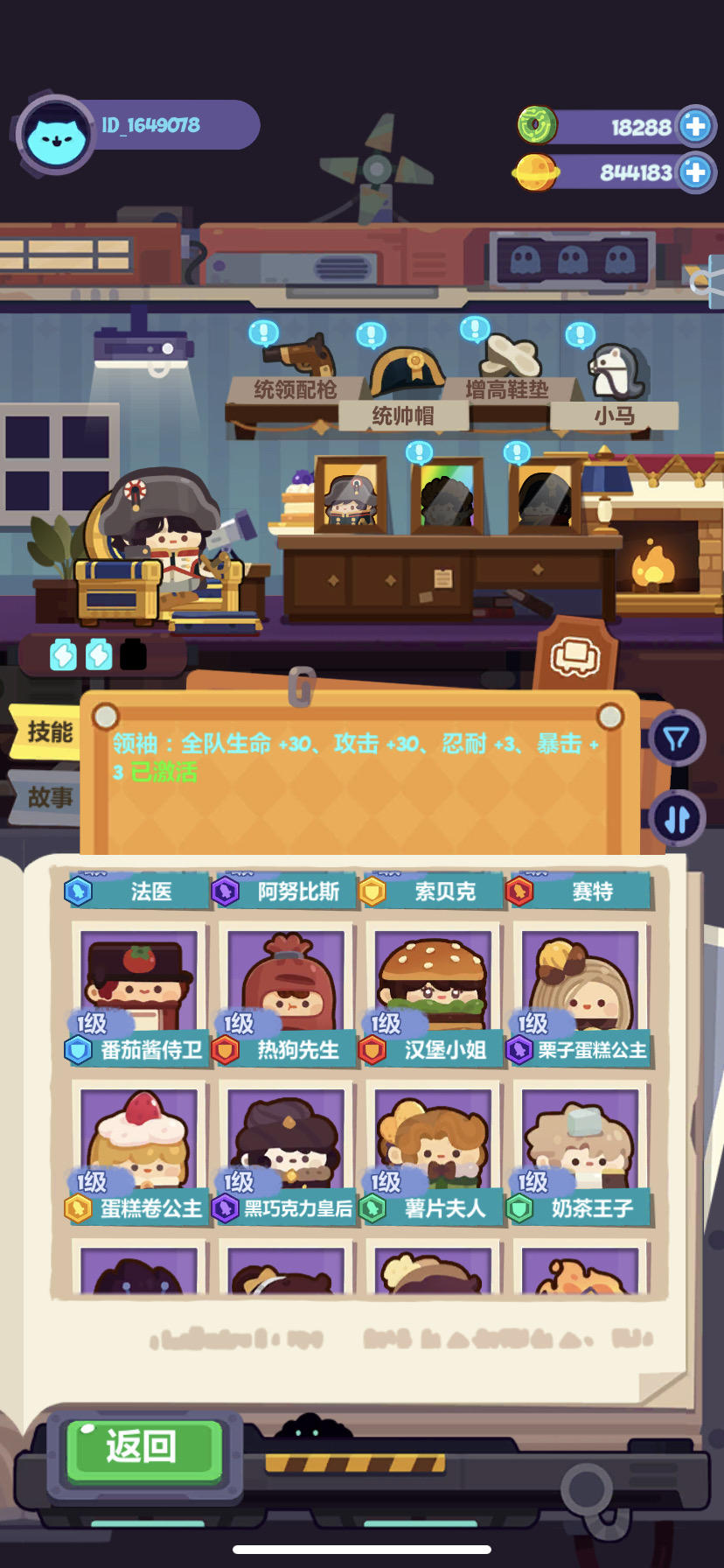Image resolution: width=724 pixels, height=1568 pixels.
Task: Pick the 增高鞋垫 insole item
Action: [x=510, y=359]
